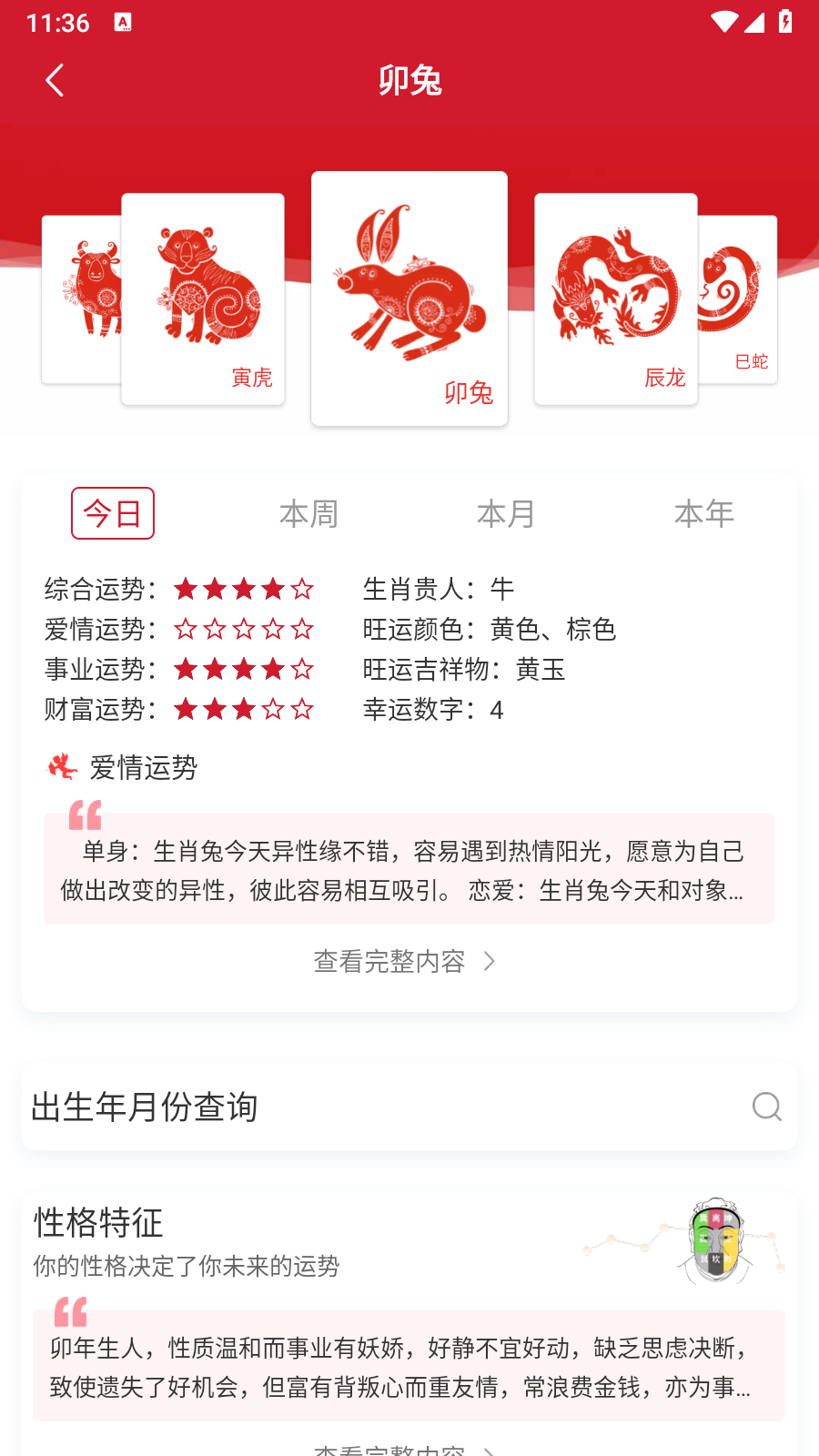Viewport: 819px width, 1456px height.
Task: Switch to the 本年 tab
Action: point(703,514)
